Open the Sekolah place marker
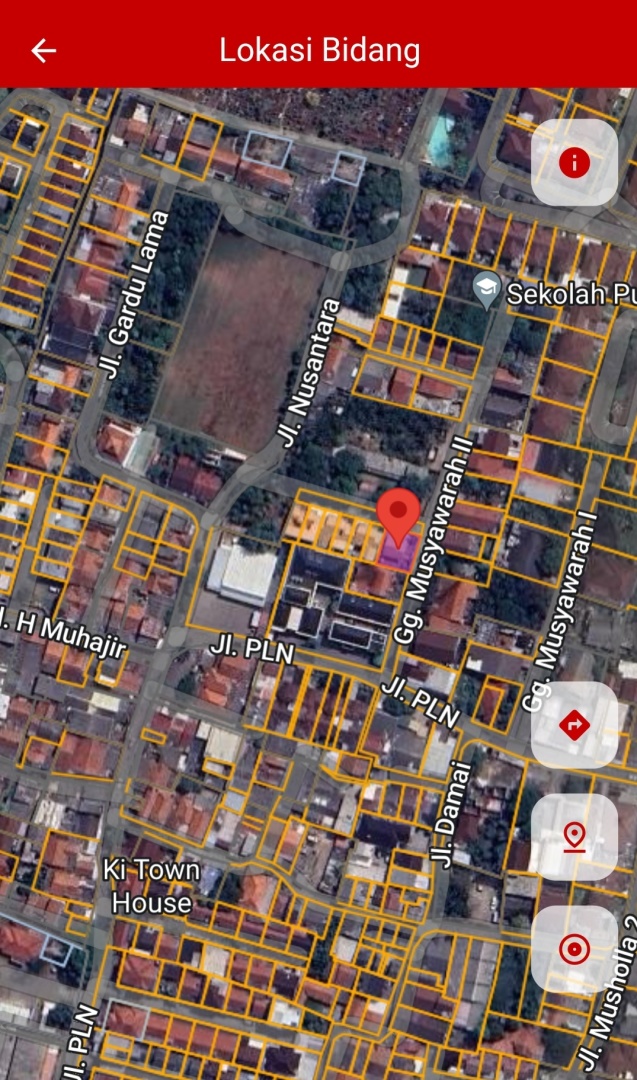Image resolution: width=637 pixels, height=1080 pixels. coord(487,290)
